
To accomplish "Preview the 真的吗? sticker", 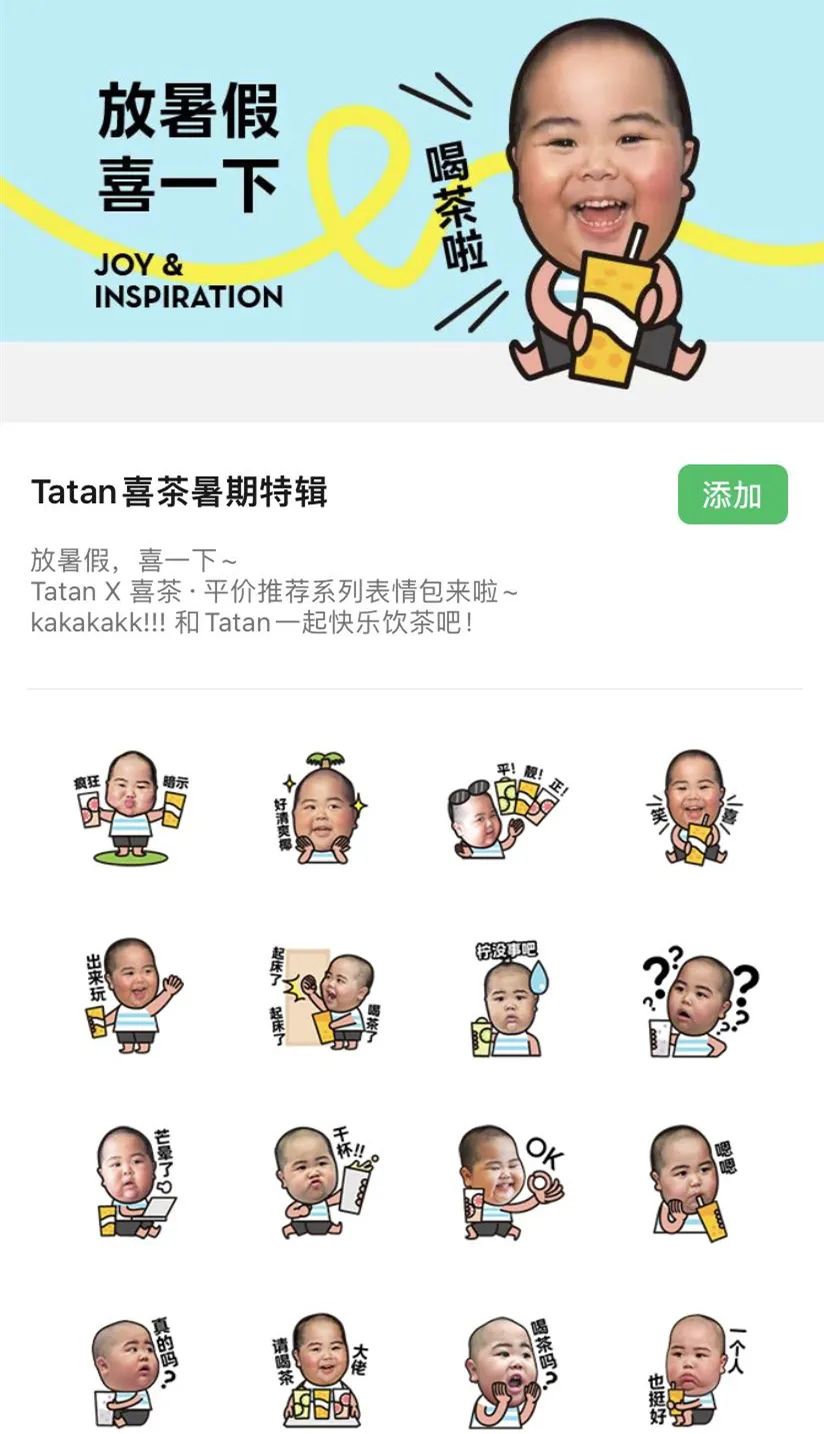I will [131, 1370].
